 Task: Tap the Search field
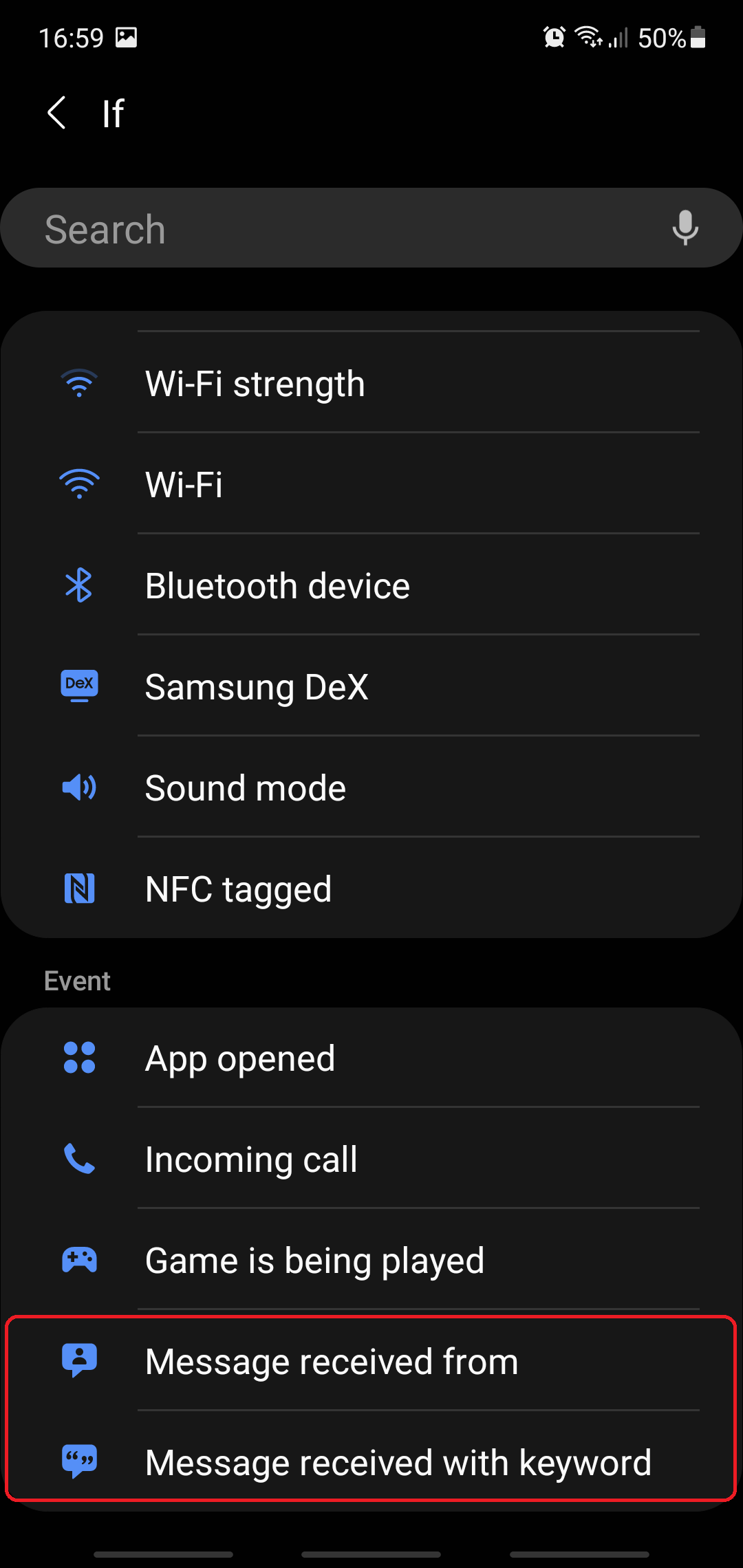click(344, 229)
